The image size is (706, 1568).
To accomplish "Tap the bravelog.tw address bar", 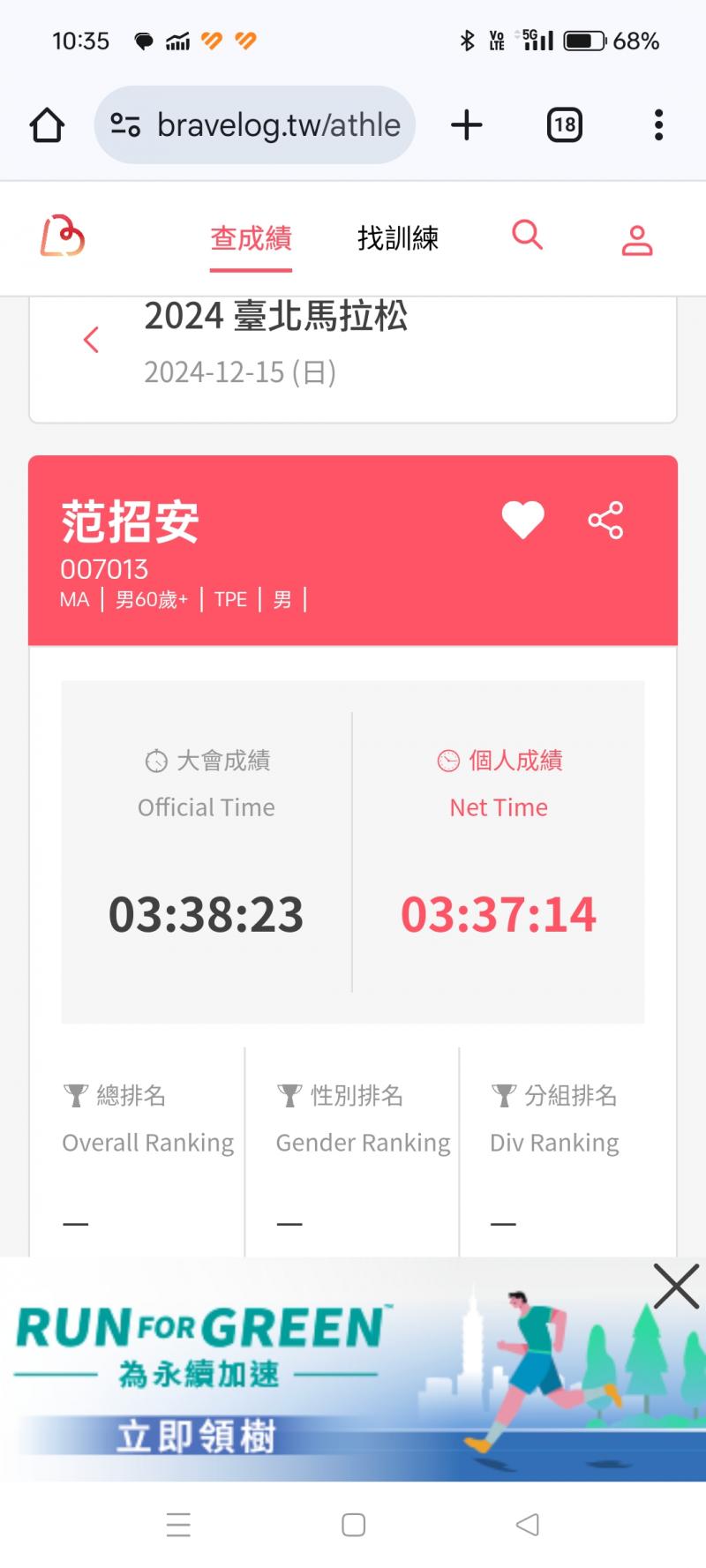I will click(x=256, y=125).
